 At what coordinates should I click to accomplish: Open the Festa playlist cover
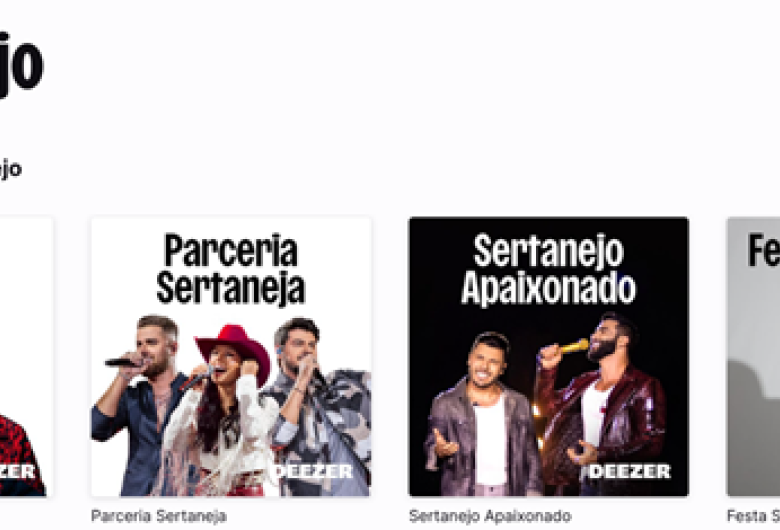(753, 357)
